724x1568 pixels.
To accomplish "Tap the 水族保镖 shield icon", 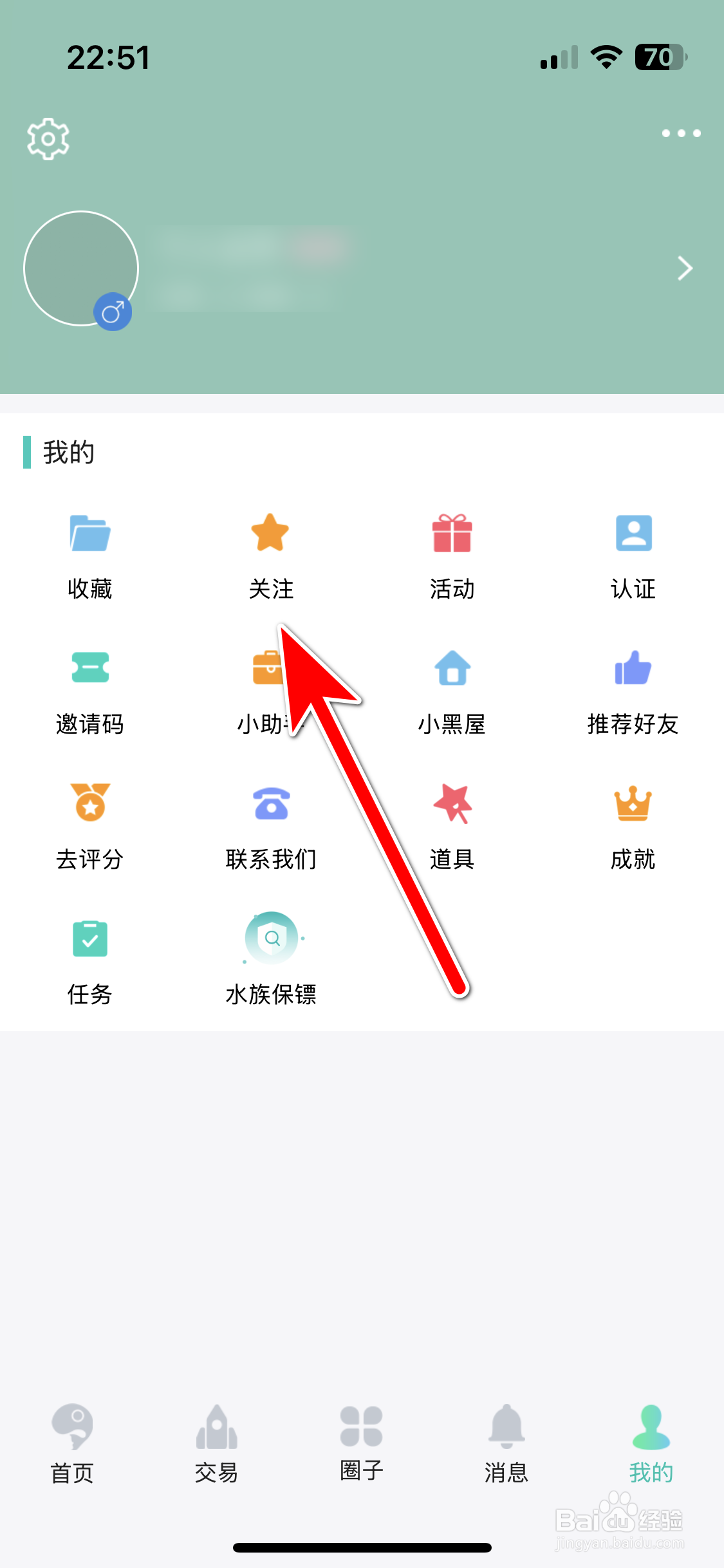I will pyautogui.click(x=270, y=938).
